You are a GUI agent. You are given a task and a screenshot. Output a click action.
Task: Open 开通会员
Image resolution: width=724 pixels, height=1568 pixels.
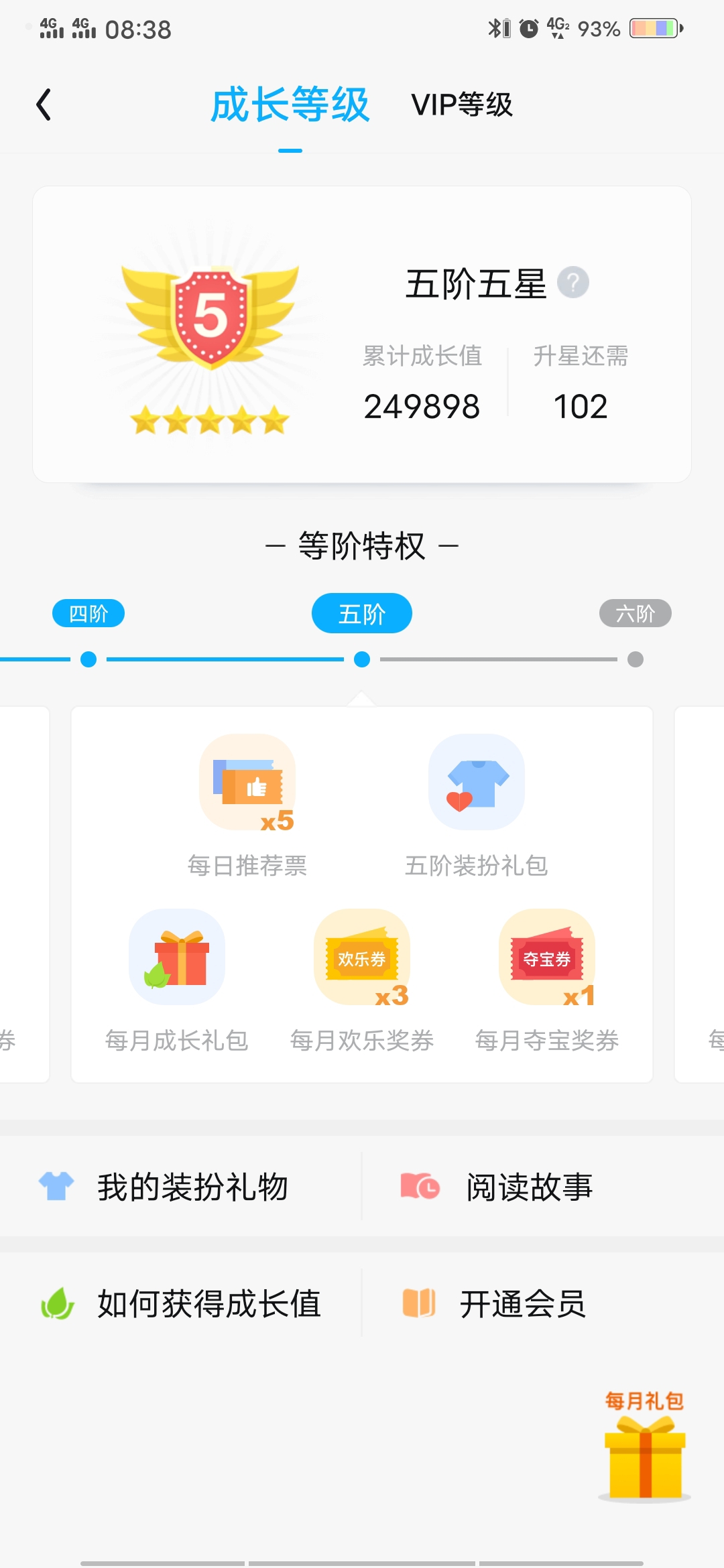coord(523,1303)
